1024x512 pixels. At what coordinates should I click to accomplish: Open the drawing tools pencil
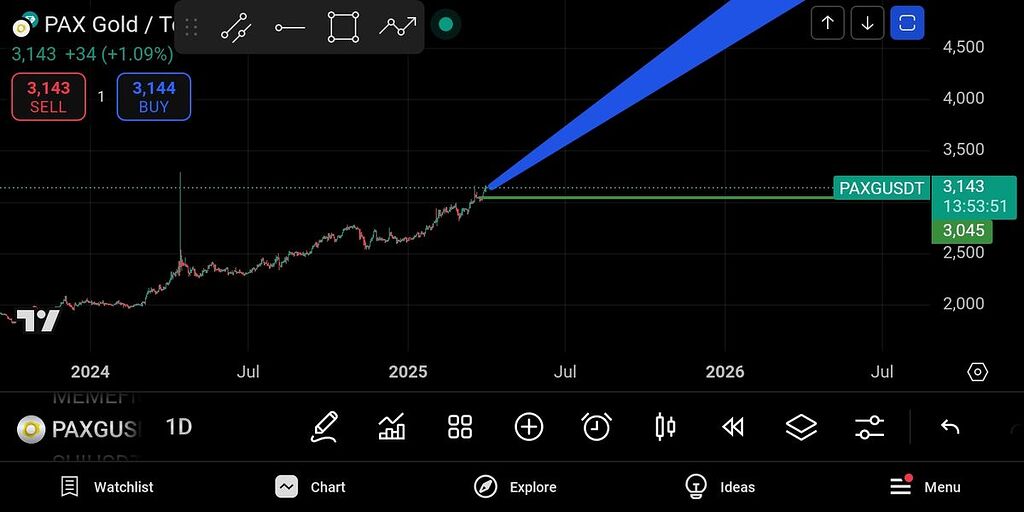coord(324,428)
